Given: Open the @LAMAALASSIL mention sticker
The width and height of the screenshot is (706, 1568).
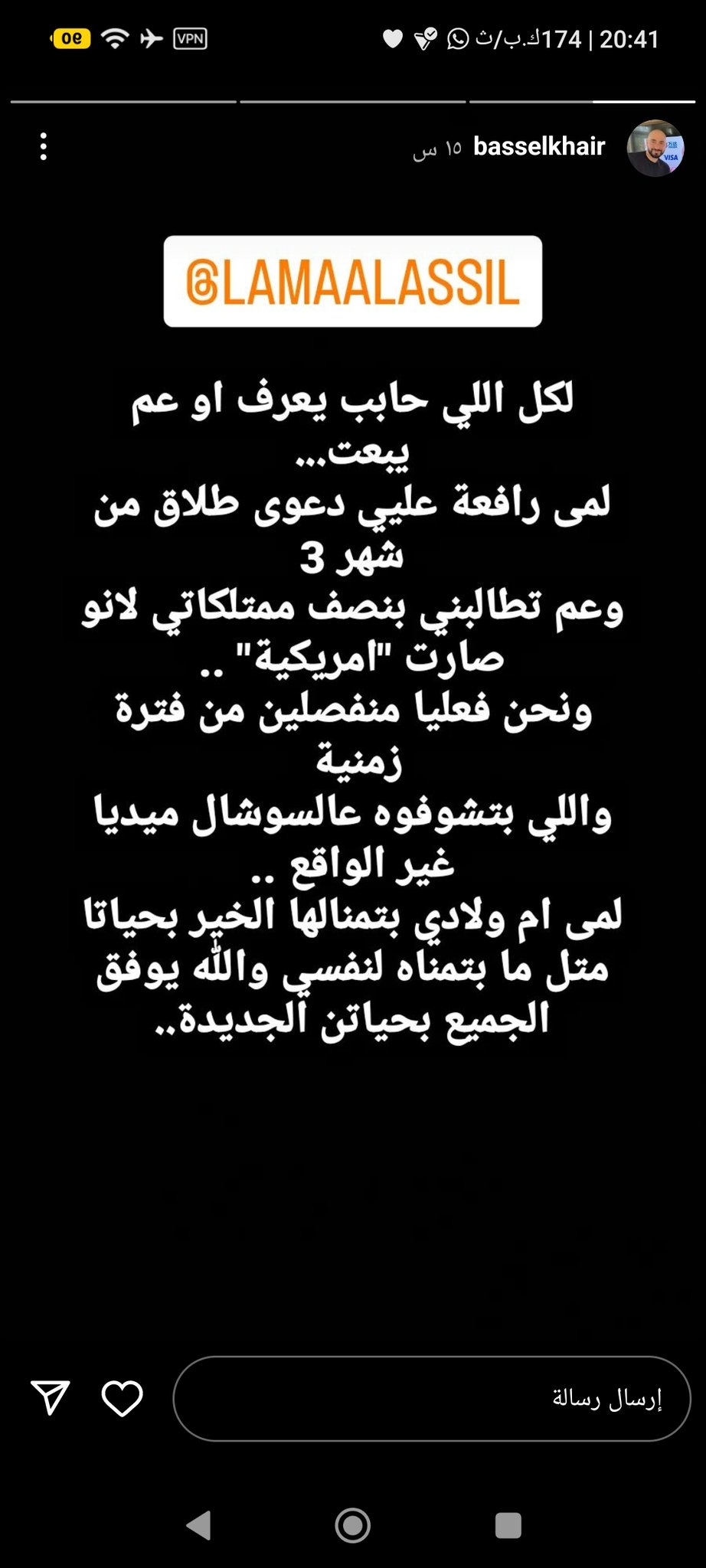Looking at the screenshot, I should coord(353,282).
